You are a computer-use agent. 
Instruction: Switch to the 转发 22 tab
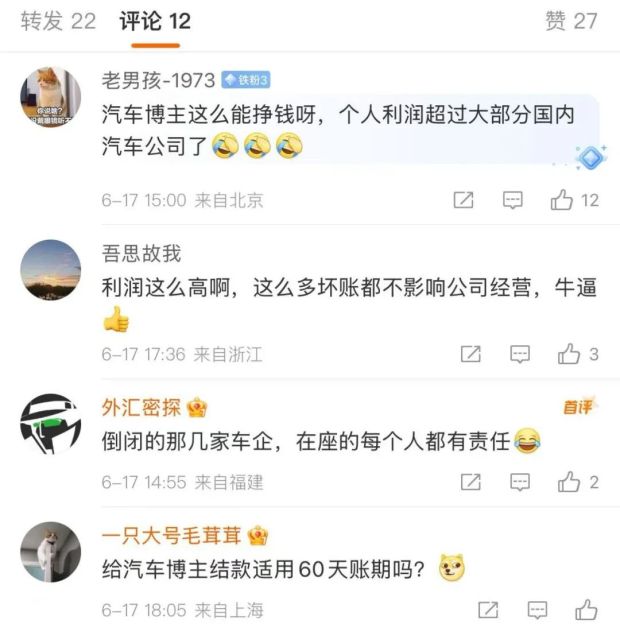pos(58,21)
